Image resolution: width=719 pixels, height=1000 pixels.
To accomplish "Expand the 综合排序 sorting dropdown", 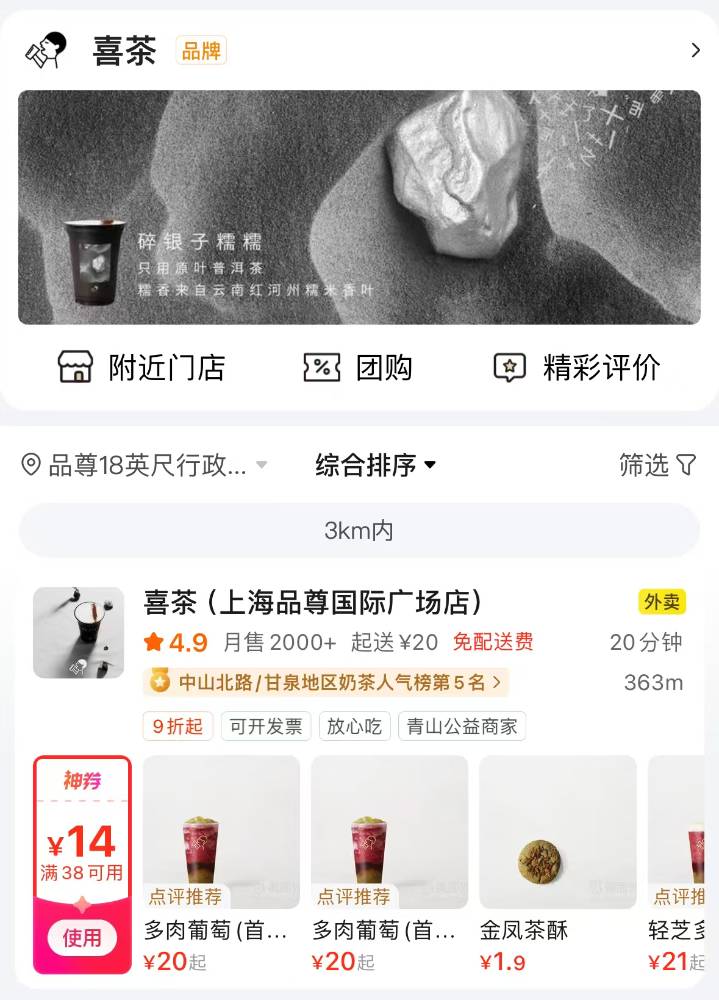I will pyautogui.click(x=376, y=465).
